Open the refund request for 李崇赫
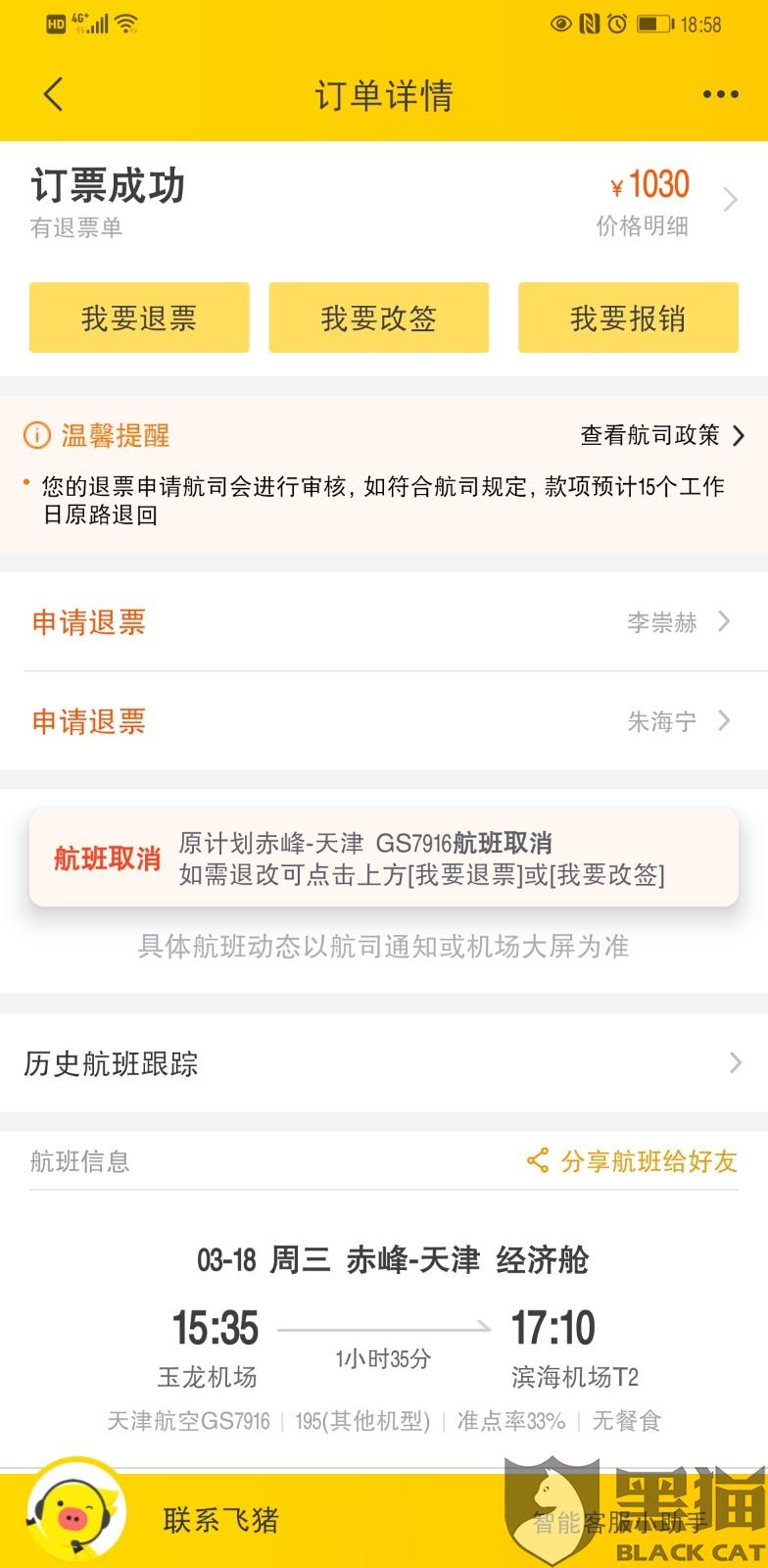Image resolution: width=768 pixels, height=1568 pixels. 384,621
